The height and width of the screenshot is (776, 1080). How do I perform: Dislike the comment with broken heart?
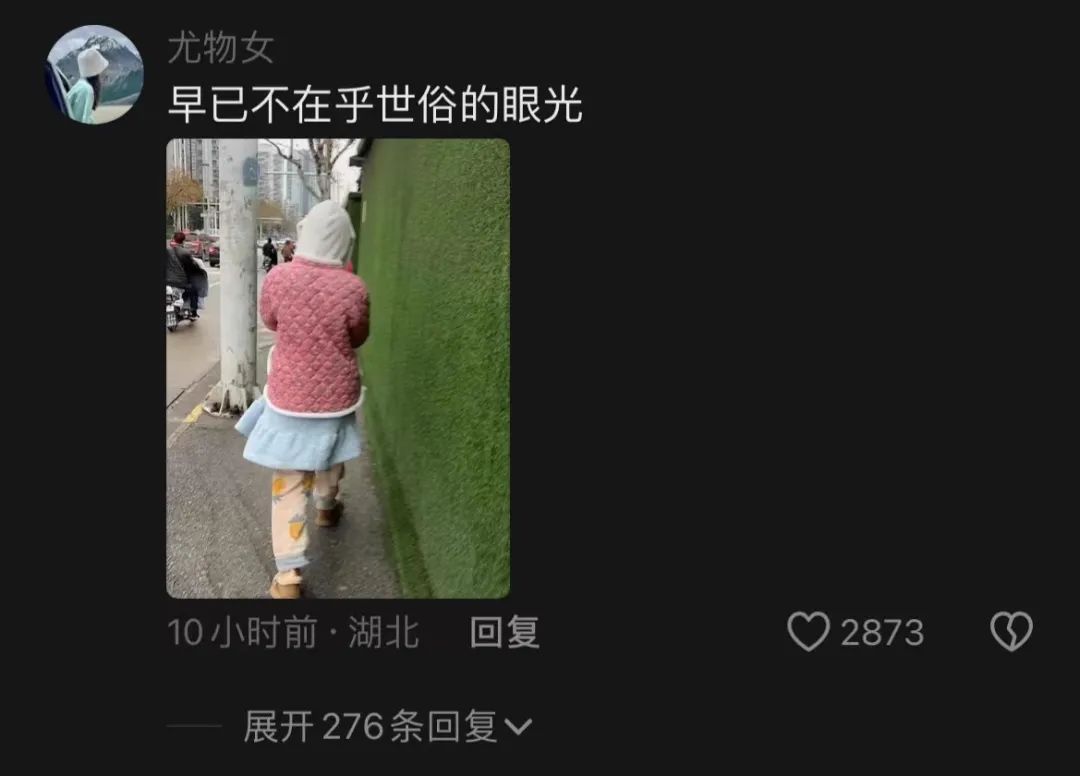point(1011,632)
